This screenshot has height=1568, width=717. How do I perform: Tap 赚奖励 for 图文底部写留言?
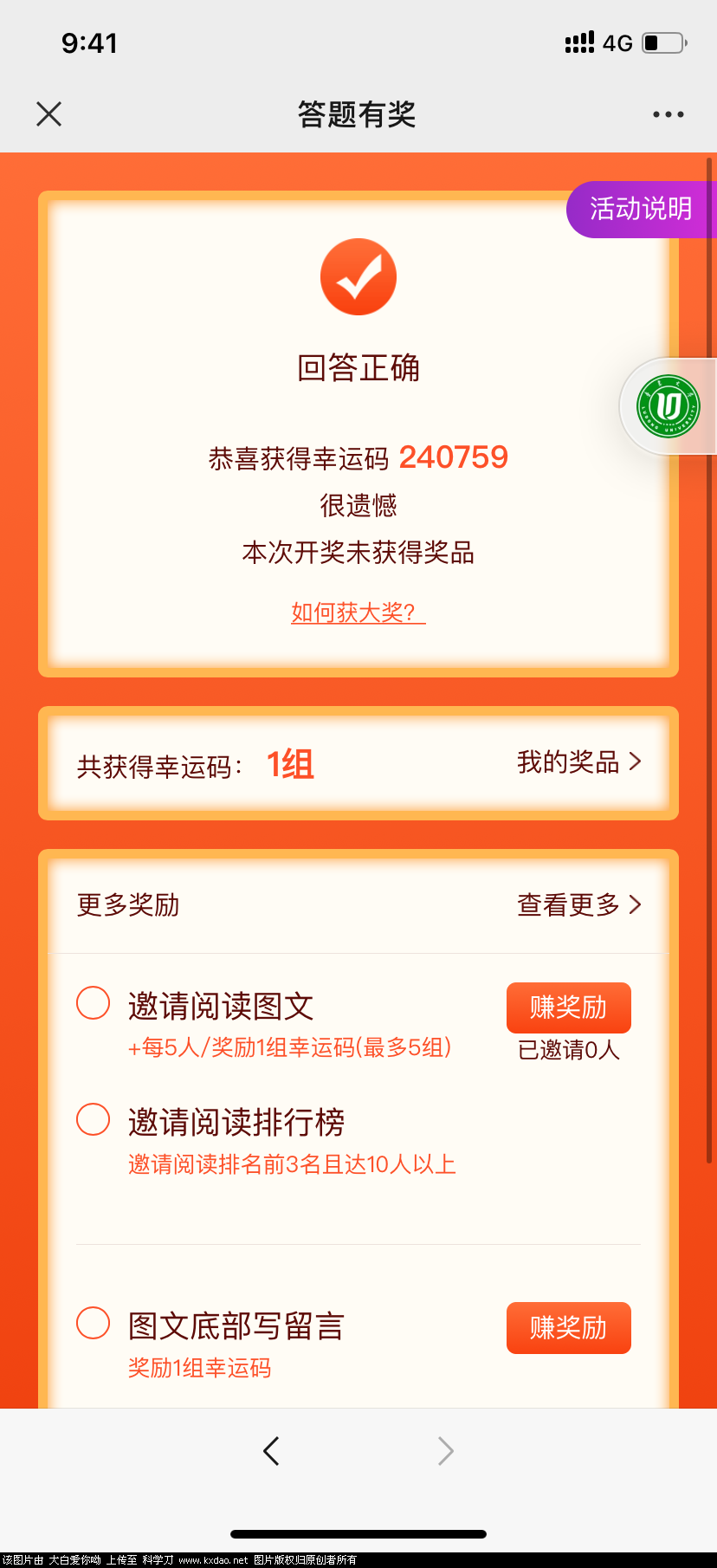tap(568, 1327)
